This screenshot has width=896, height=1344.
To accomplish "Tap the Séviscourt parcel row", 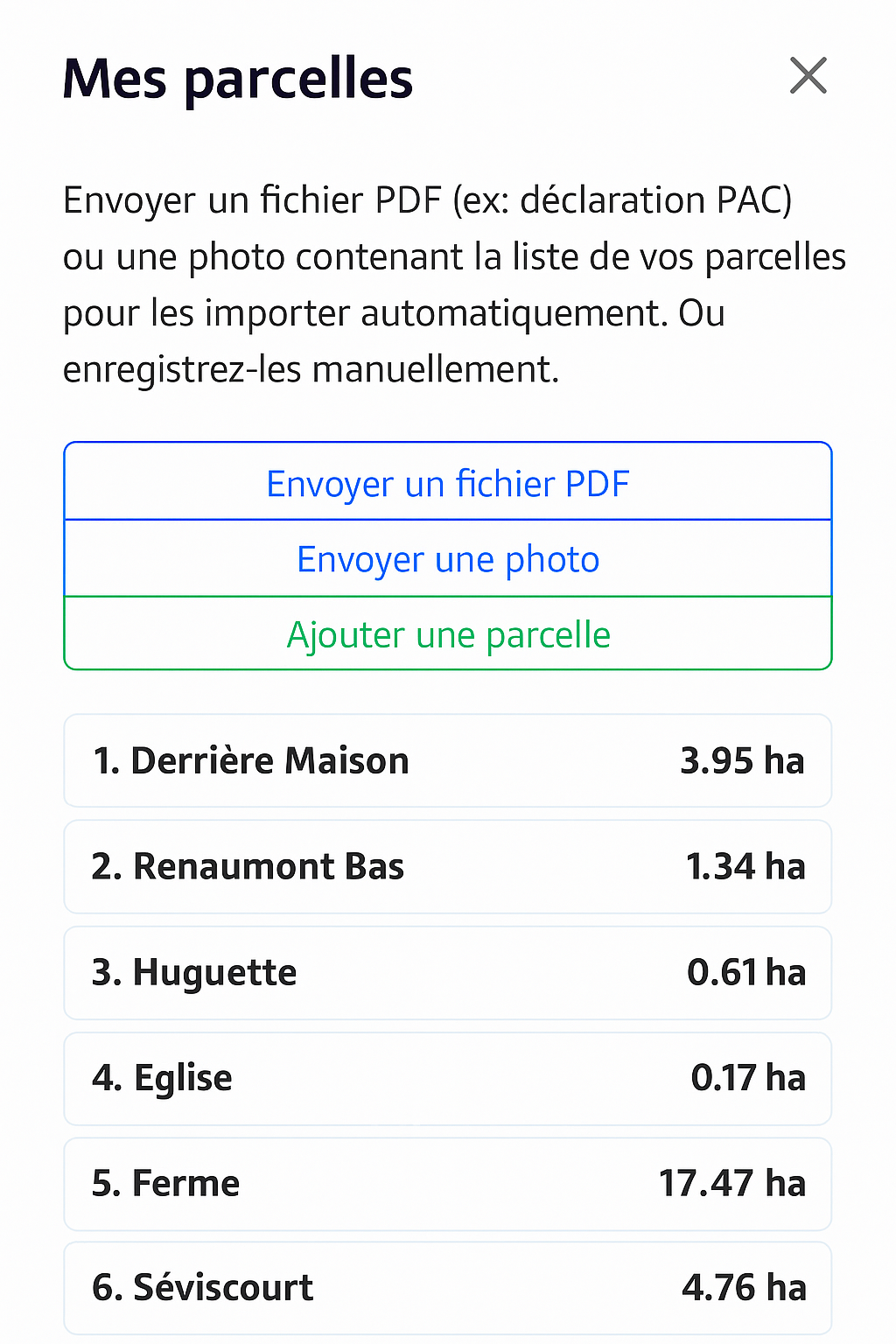I will (448, 1287).
